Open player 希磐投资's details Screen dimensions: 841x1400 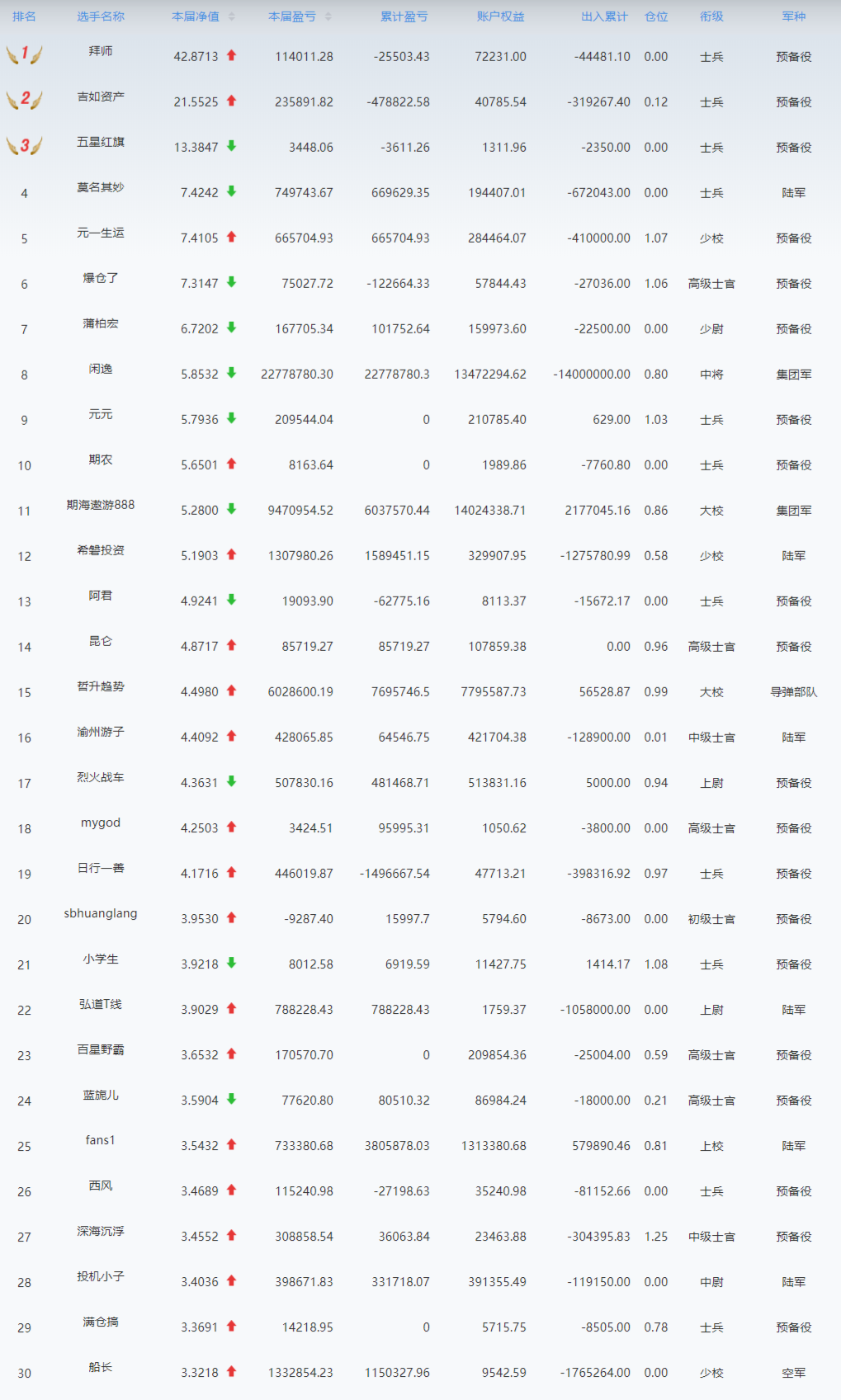(x=101, y=550)
